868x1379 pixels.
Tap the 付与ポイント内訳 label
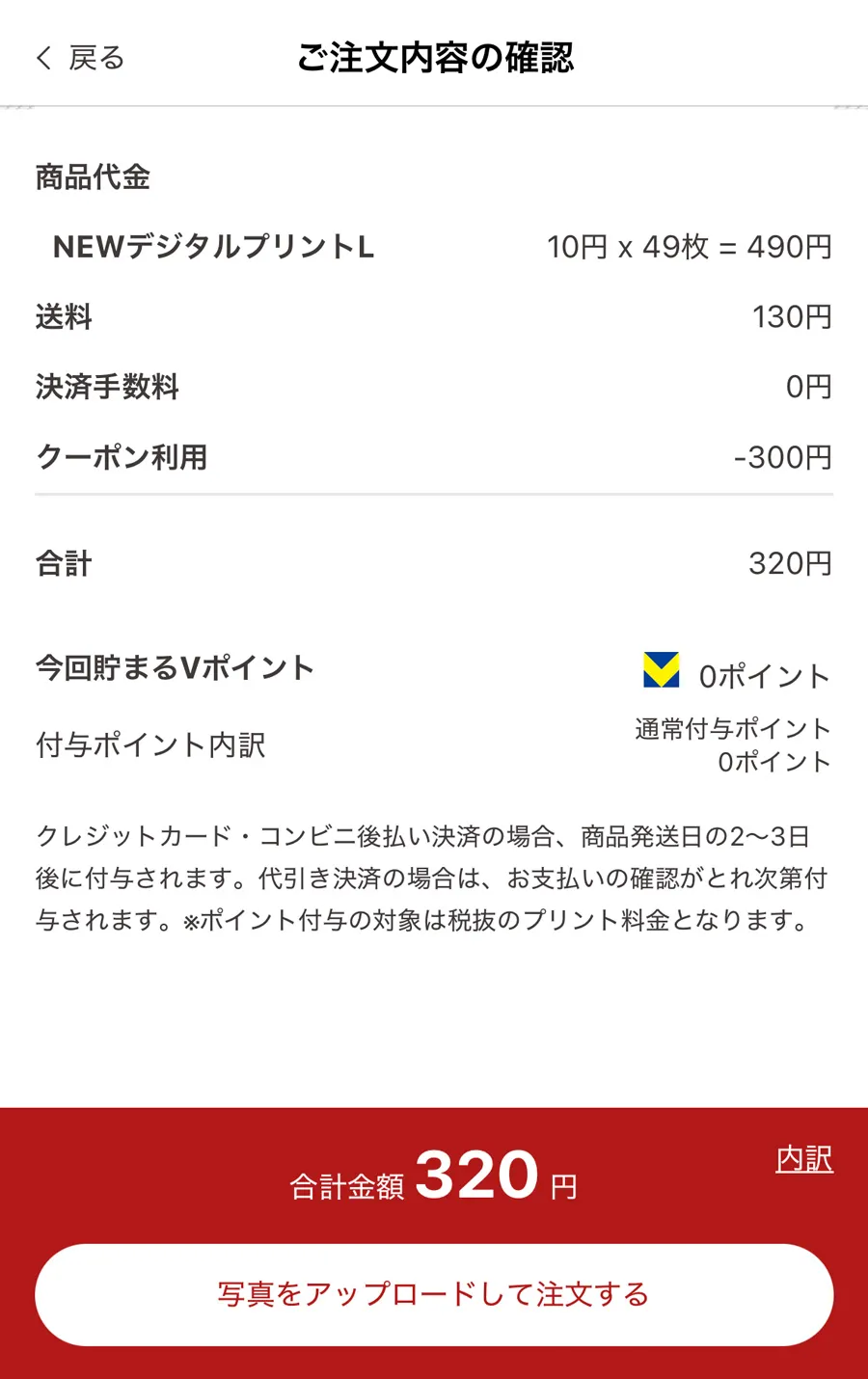(x=150, y=744)
